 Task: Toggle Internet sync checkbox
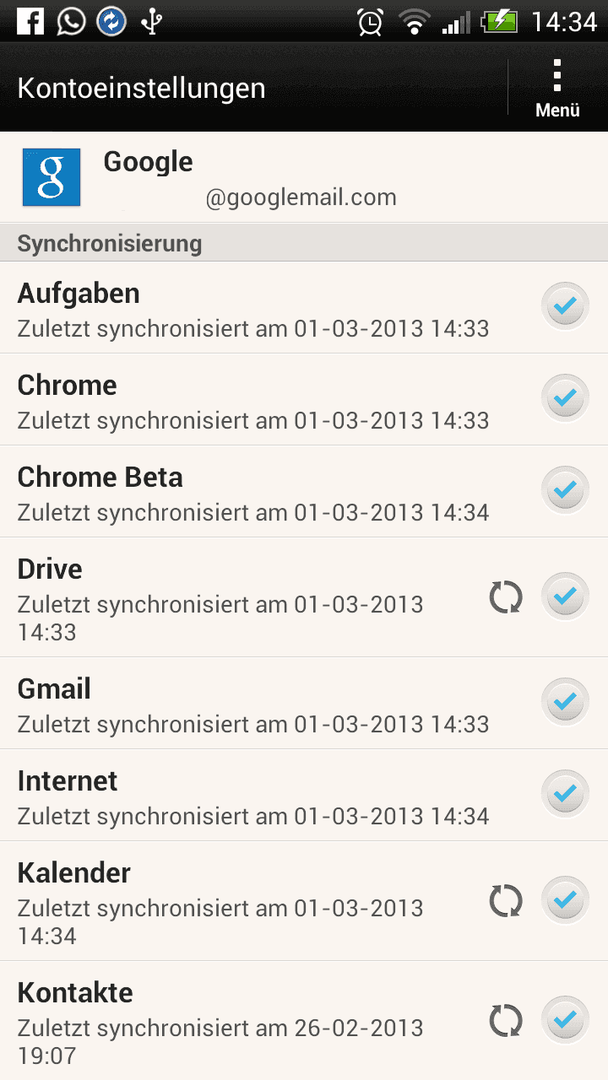[565, 793]
